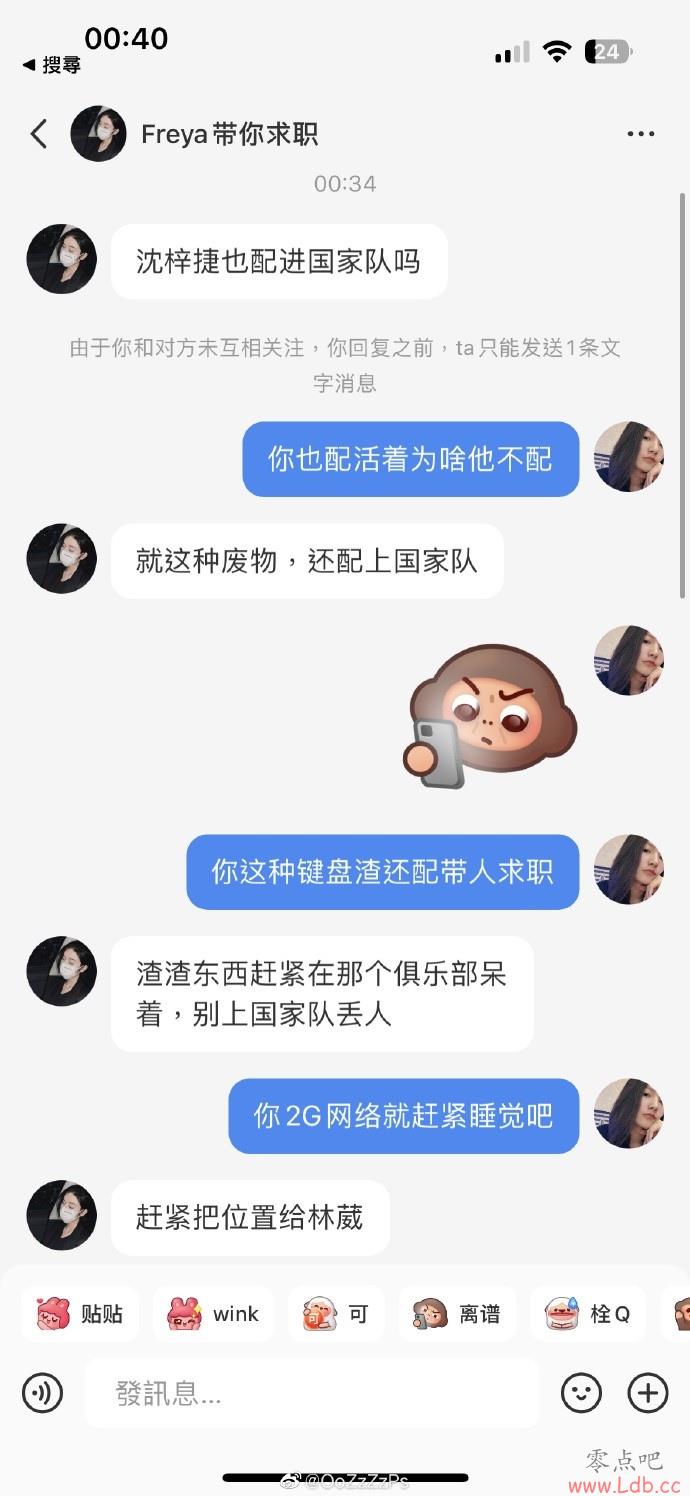Open sender avatar beside 沈梓捷也配进国家队吗
The width and height of the screenshot is (690, 1496).
[x=62, y=259]
